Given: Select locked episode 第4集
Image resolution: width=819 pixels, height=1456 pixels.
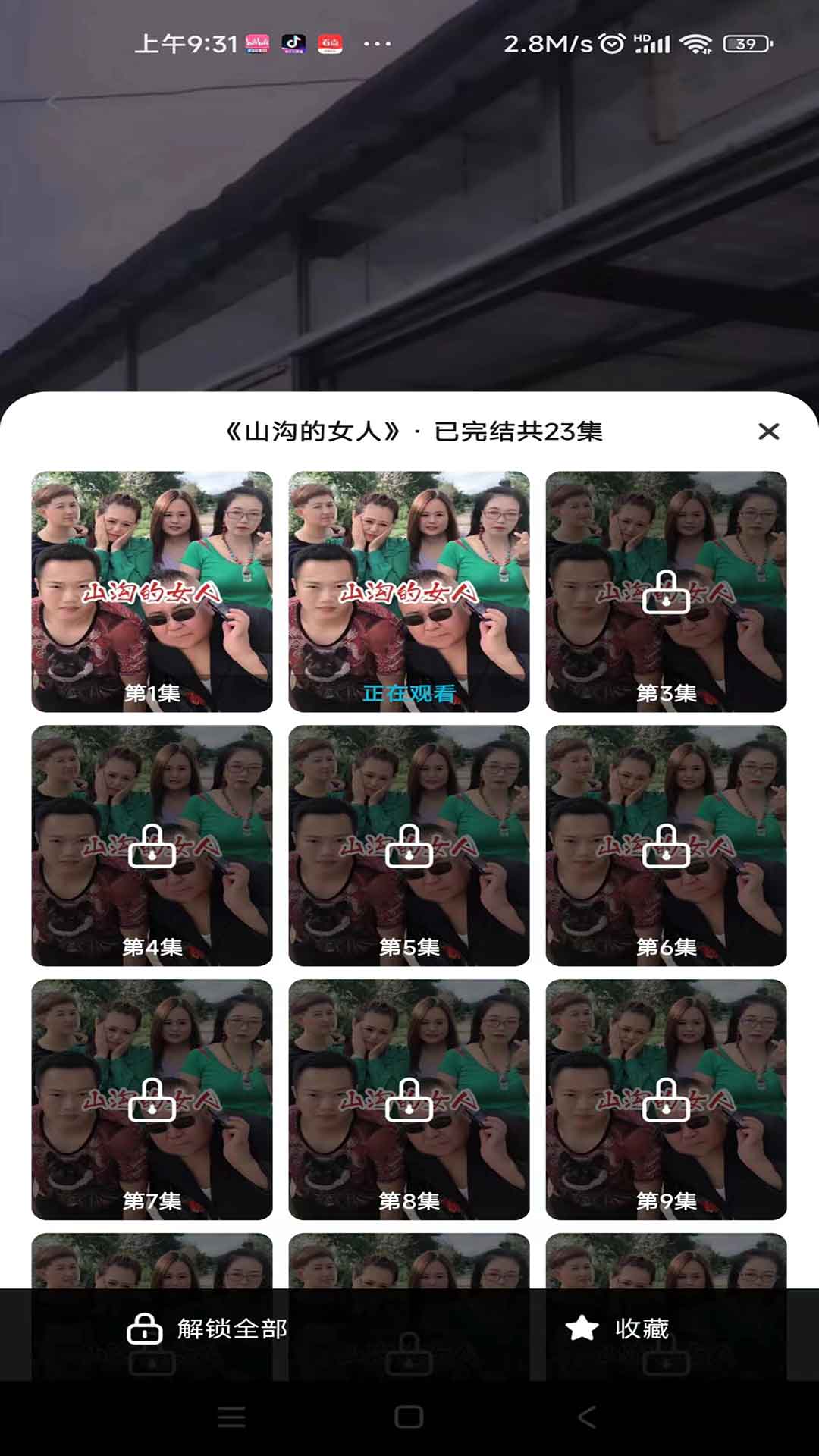Looking at the screenshot, I should [x=152, y=846].
